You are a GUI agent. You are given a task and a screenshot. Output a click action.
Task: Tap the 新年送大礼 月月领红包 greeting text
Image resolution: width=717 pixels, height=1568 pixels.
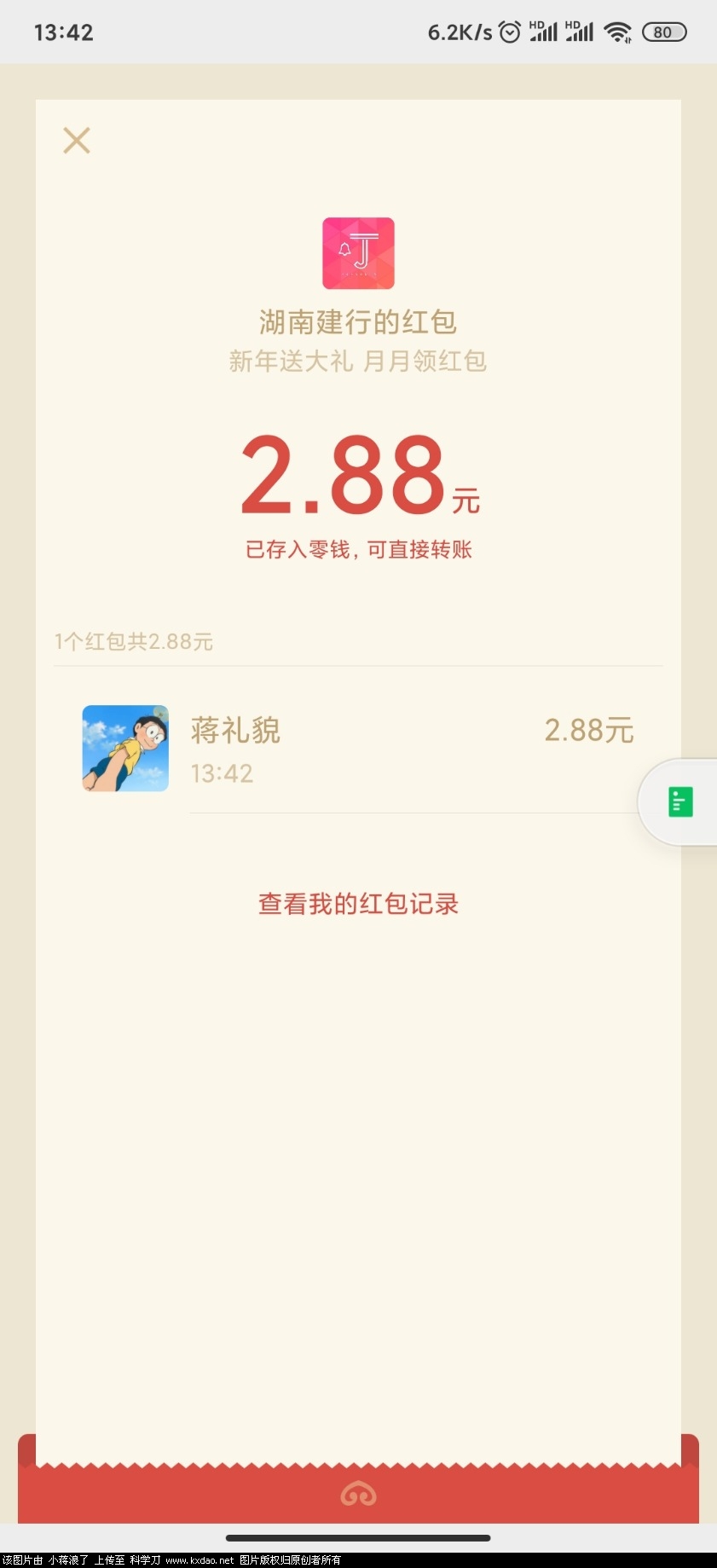click(358, 361)
